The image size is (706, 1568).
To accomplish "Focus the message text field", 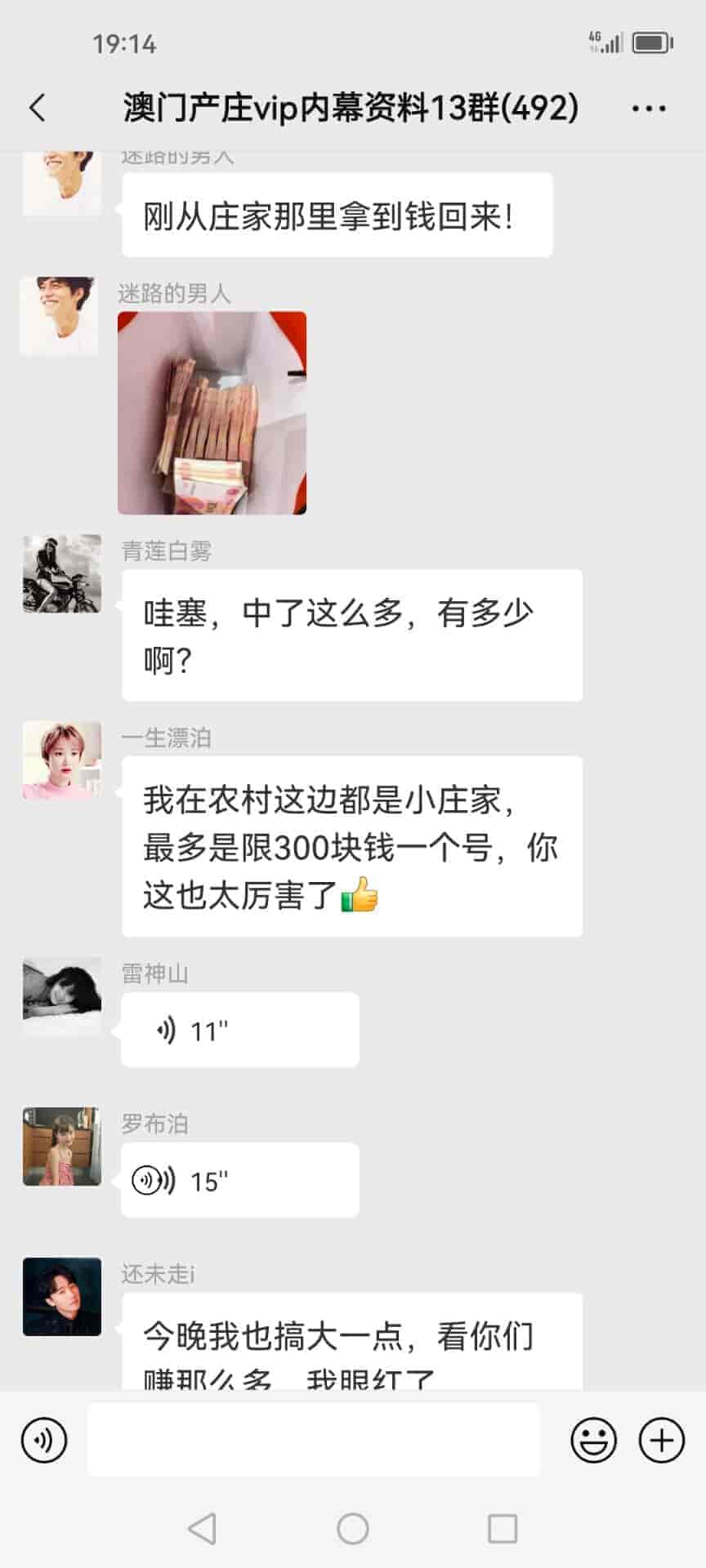I will point(314,1440).
